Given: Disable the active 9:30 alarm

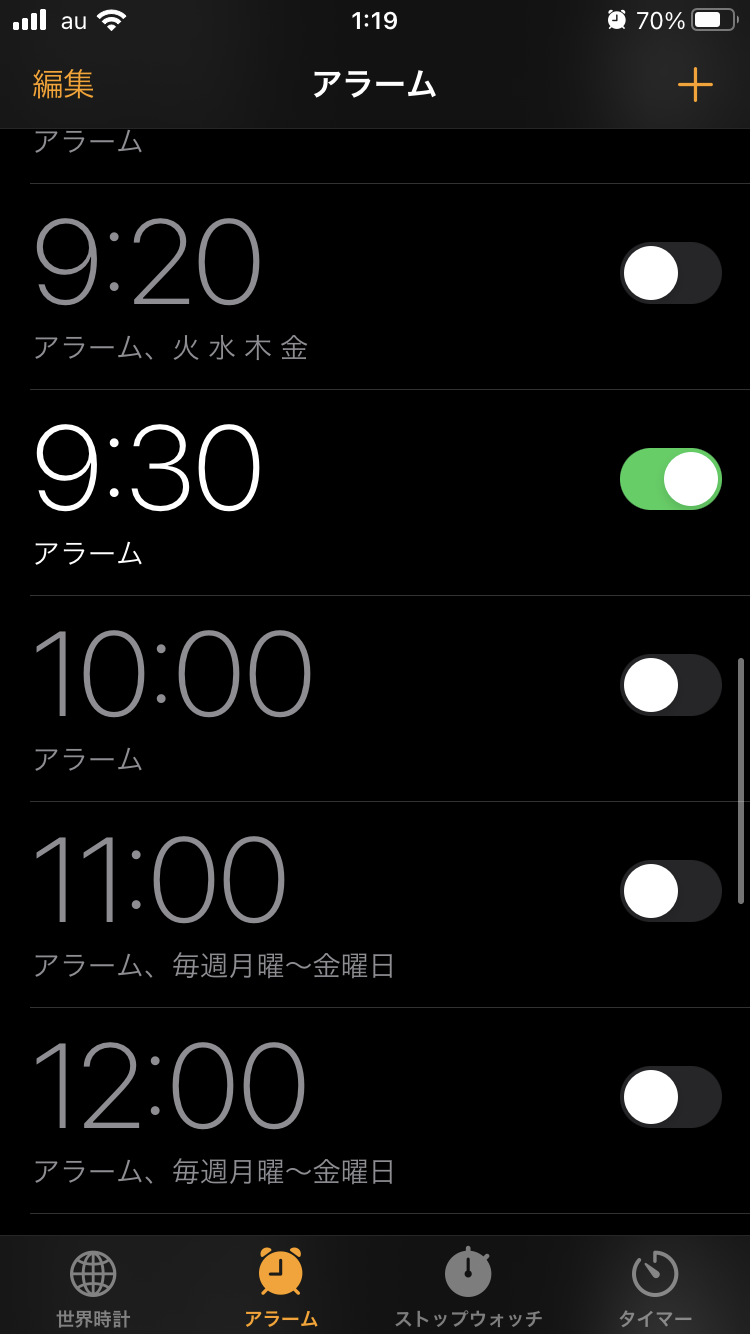Looking at the screenshot, I should coord(670,479).
